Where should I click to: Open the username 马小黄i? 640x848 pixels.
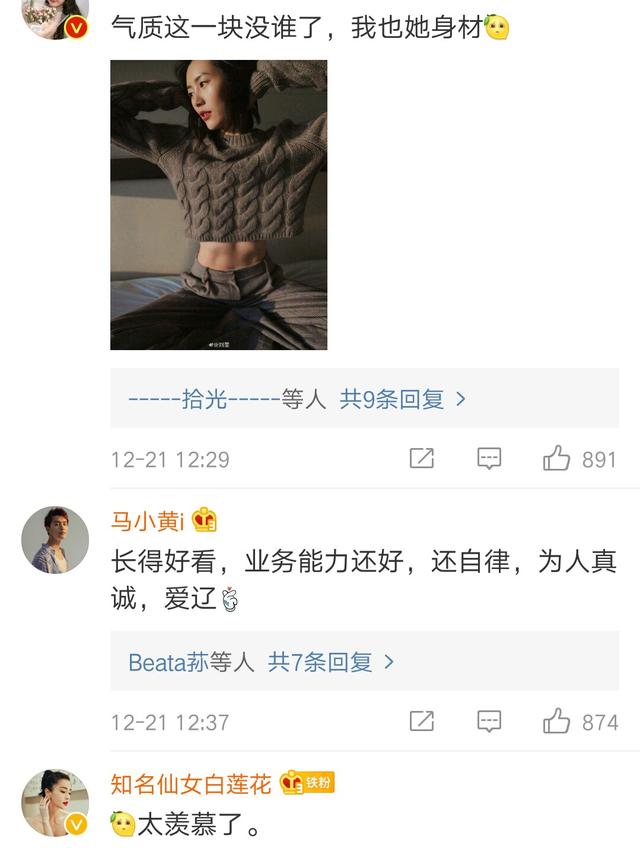click(x=147, y=520)
